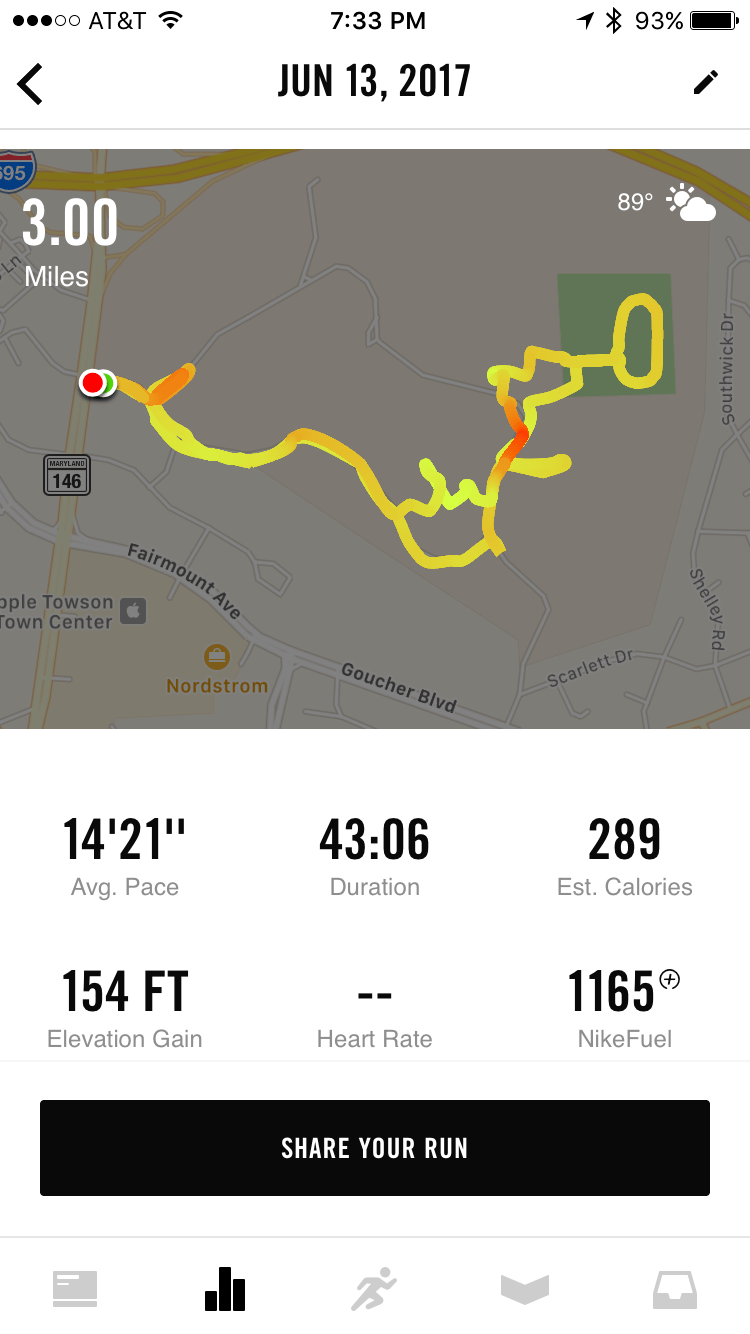Go back using the top-left arrow
Screen dimensions: 750x1334
coord(31,83)
